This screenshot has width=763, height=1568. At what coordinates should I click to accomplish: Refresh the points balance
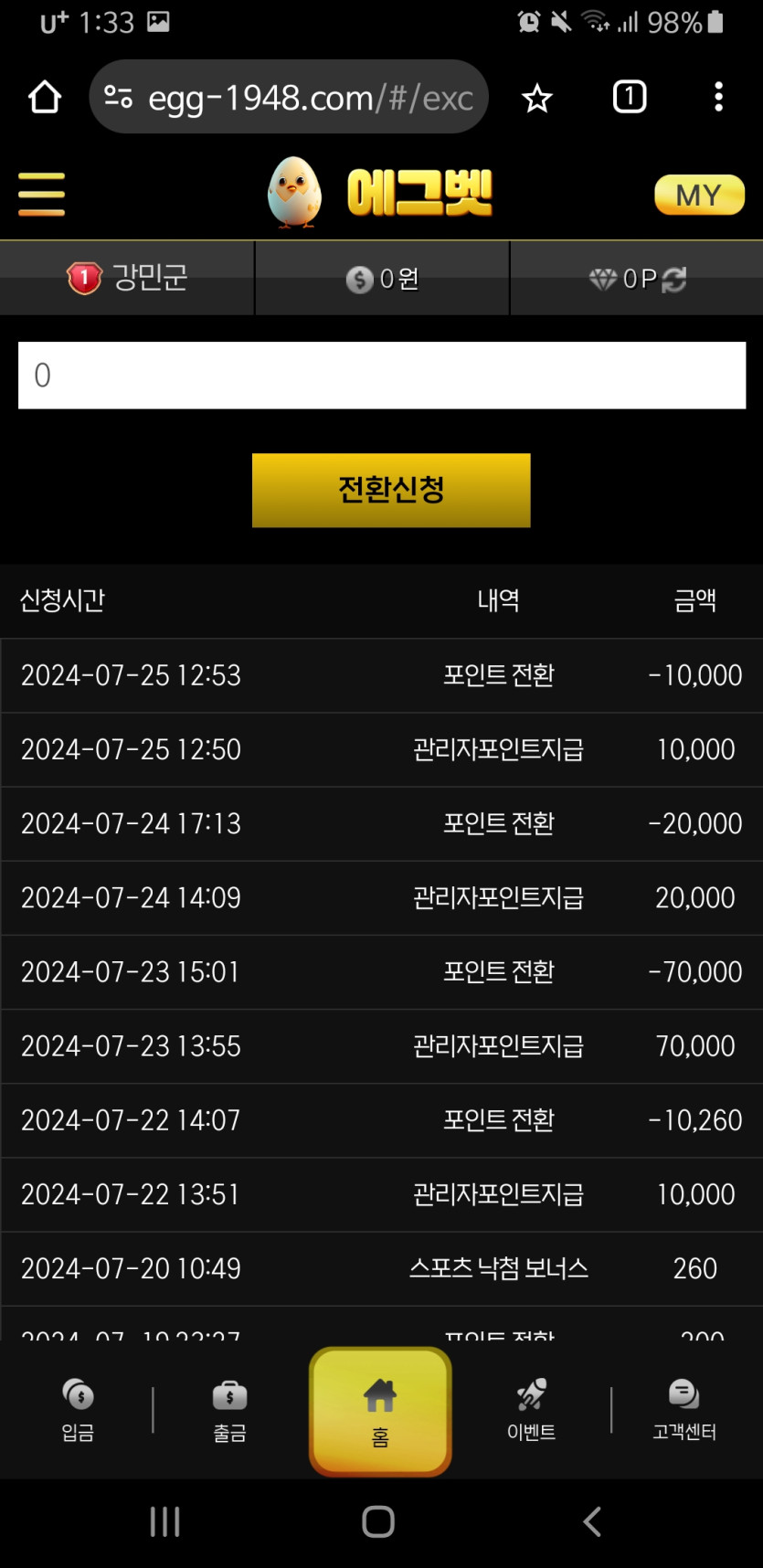point(674,279)
